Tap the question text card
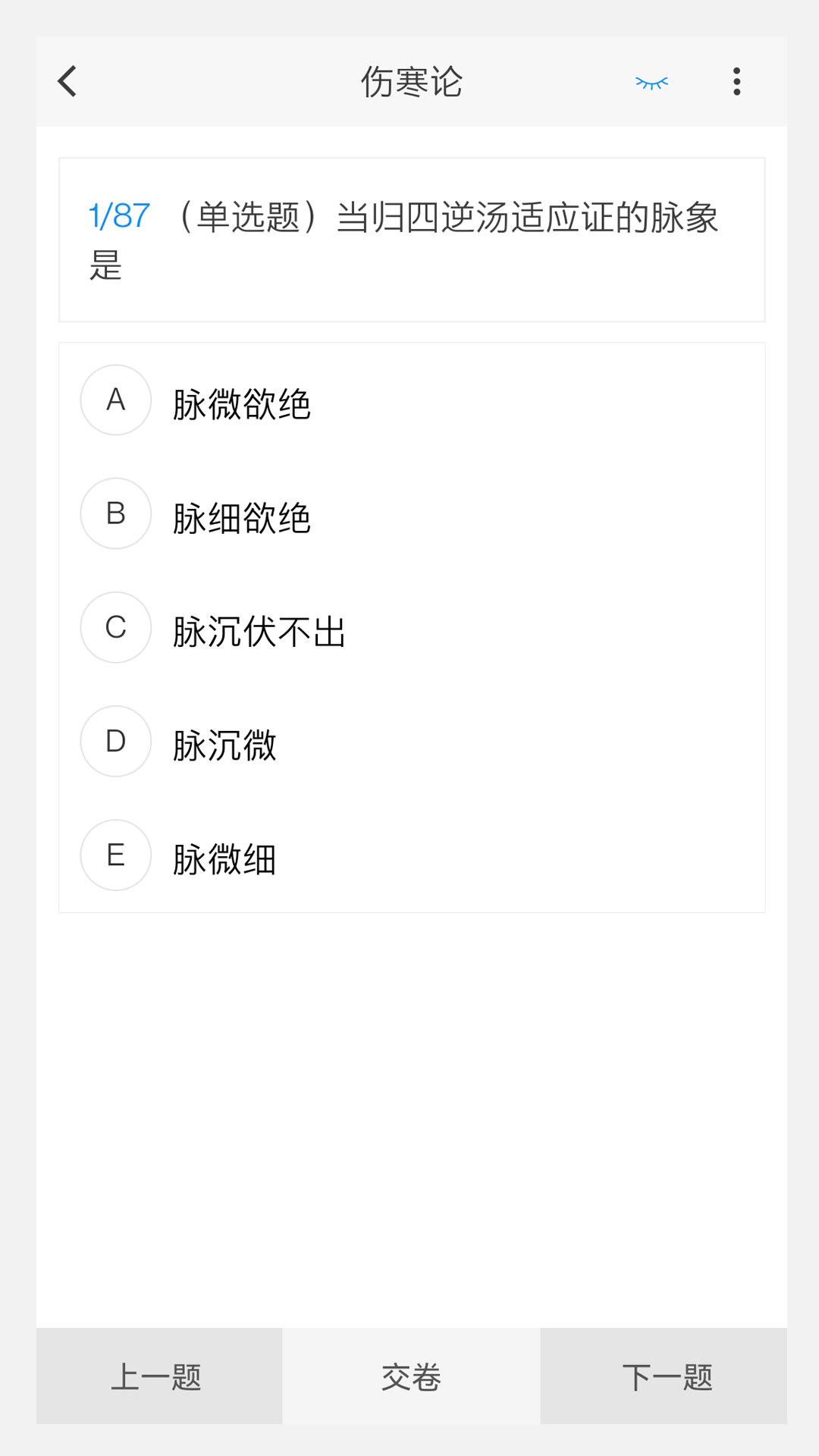 pos(409,239)
